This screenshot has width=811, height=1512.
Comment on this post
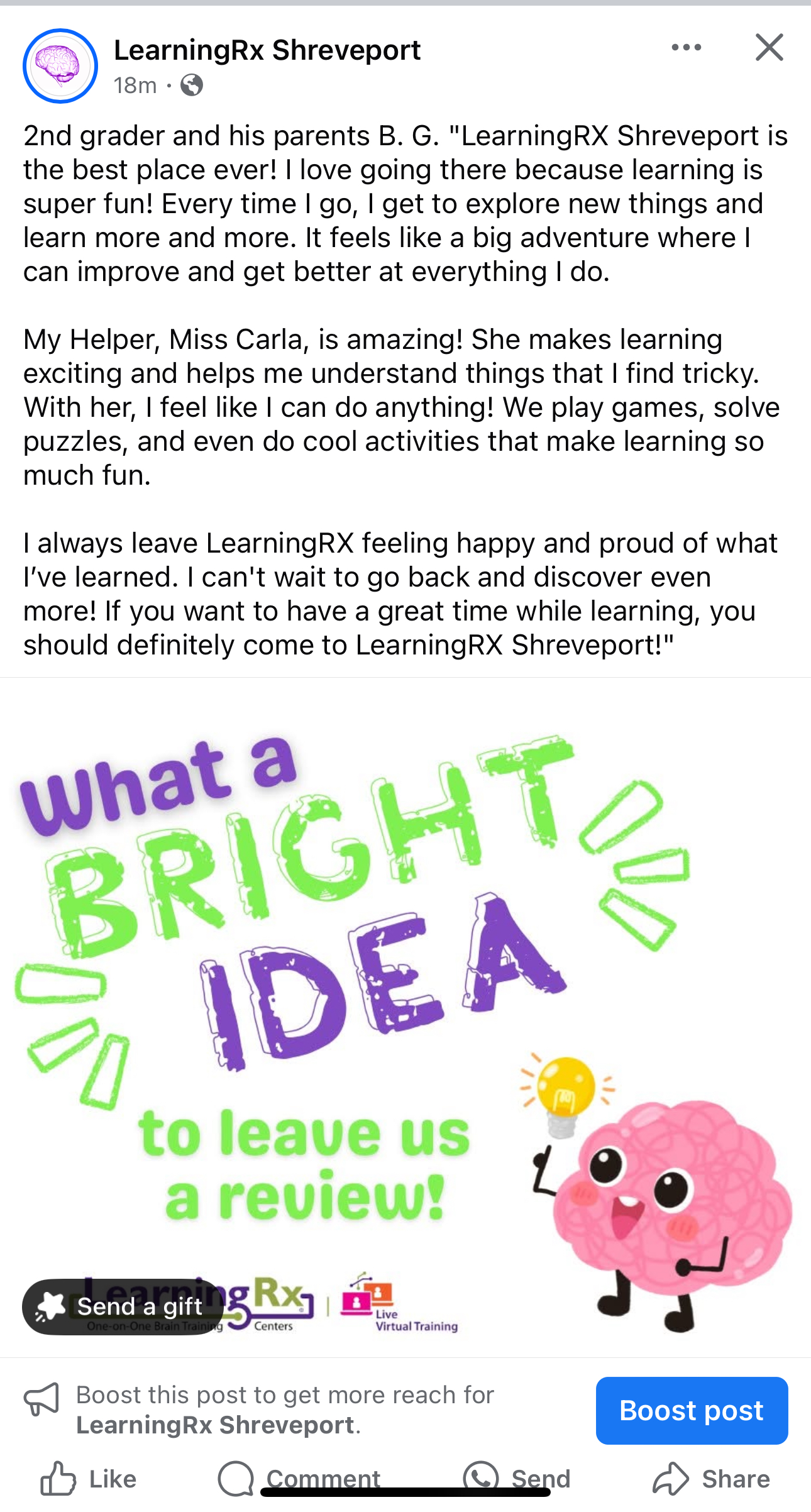[299, 1478]
